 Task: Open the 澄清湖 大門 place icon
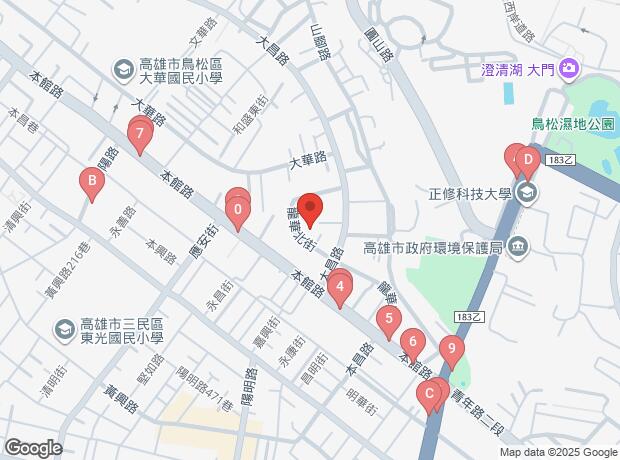(x=569, y=67)
